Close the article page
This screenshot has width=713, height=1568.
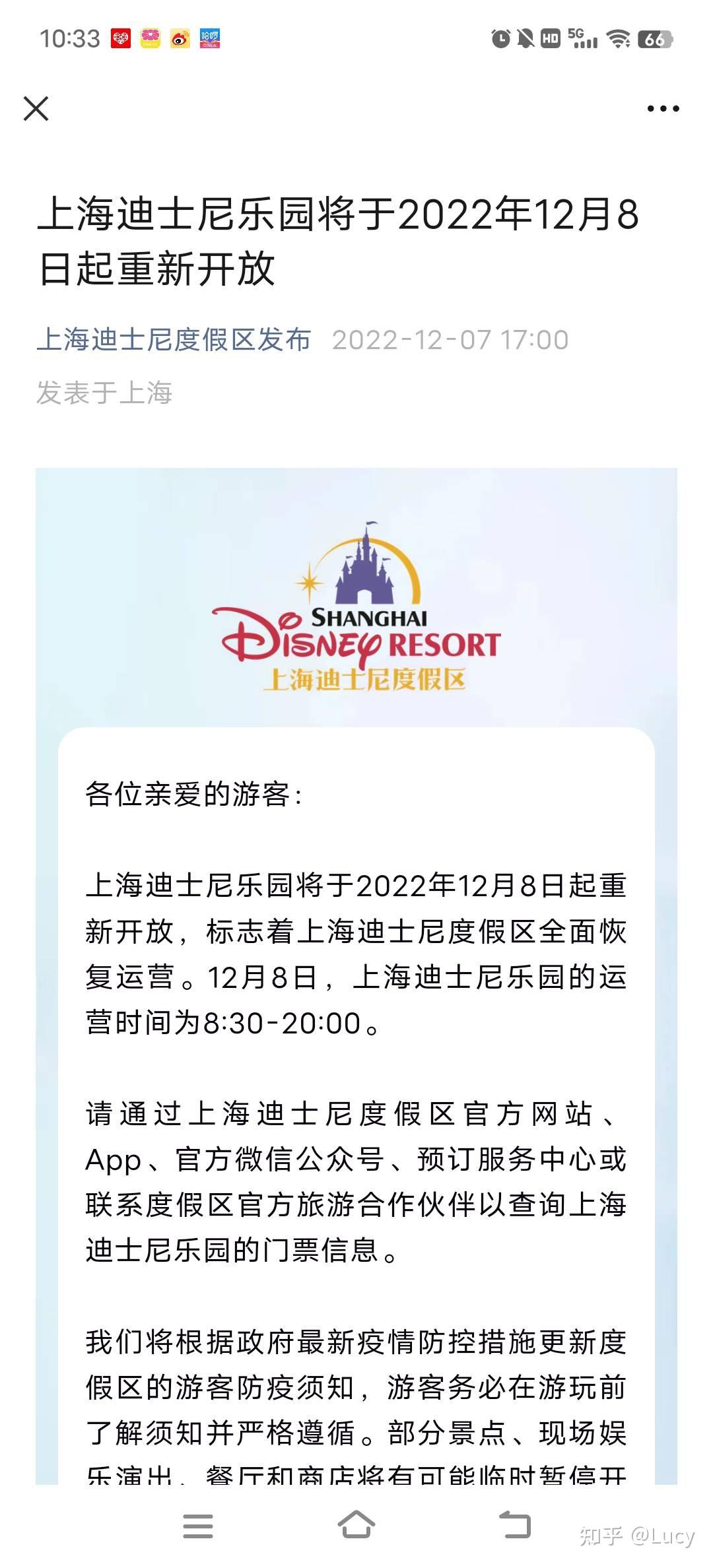(36, 109)
